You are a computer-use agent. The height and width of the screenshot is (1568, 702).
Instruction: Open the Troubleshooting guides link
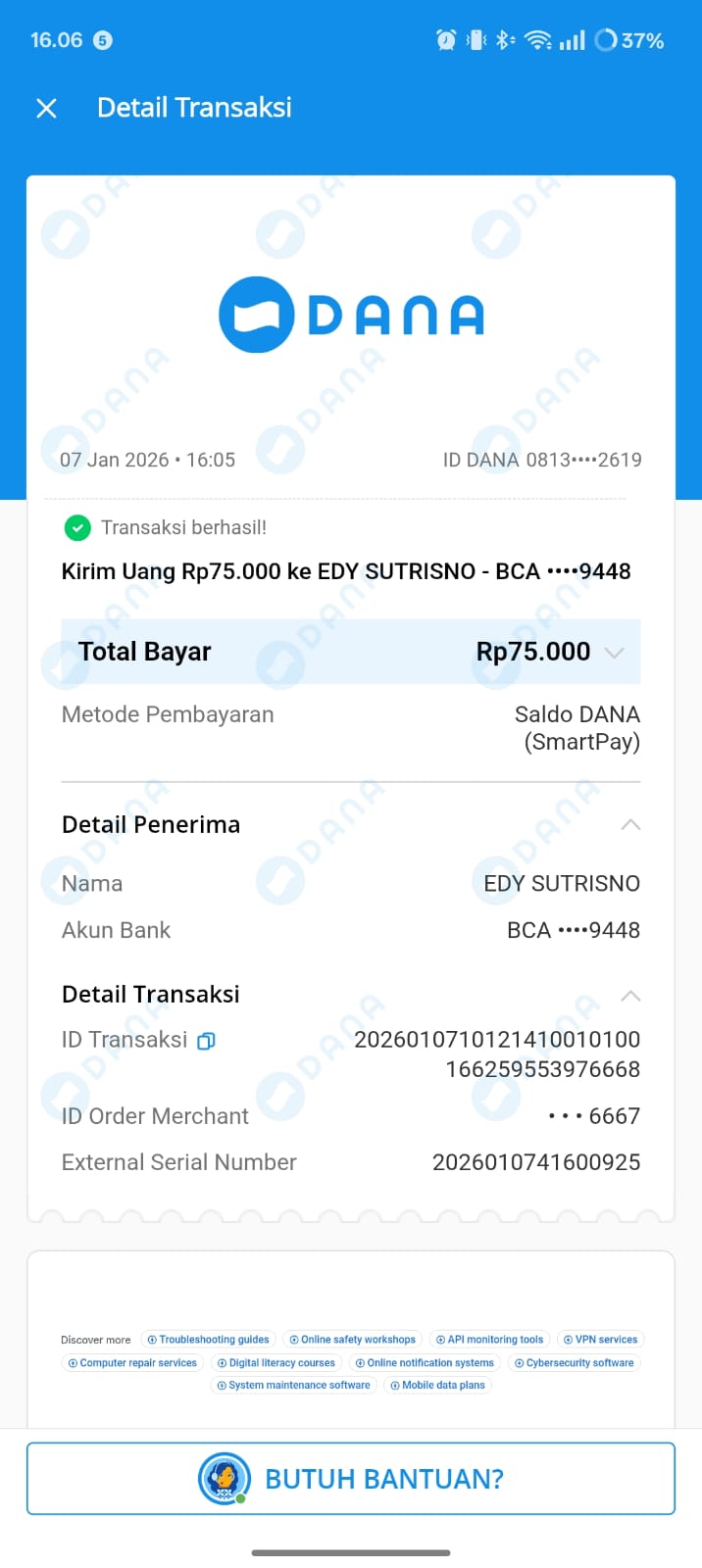(209, 1340)
